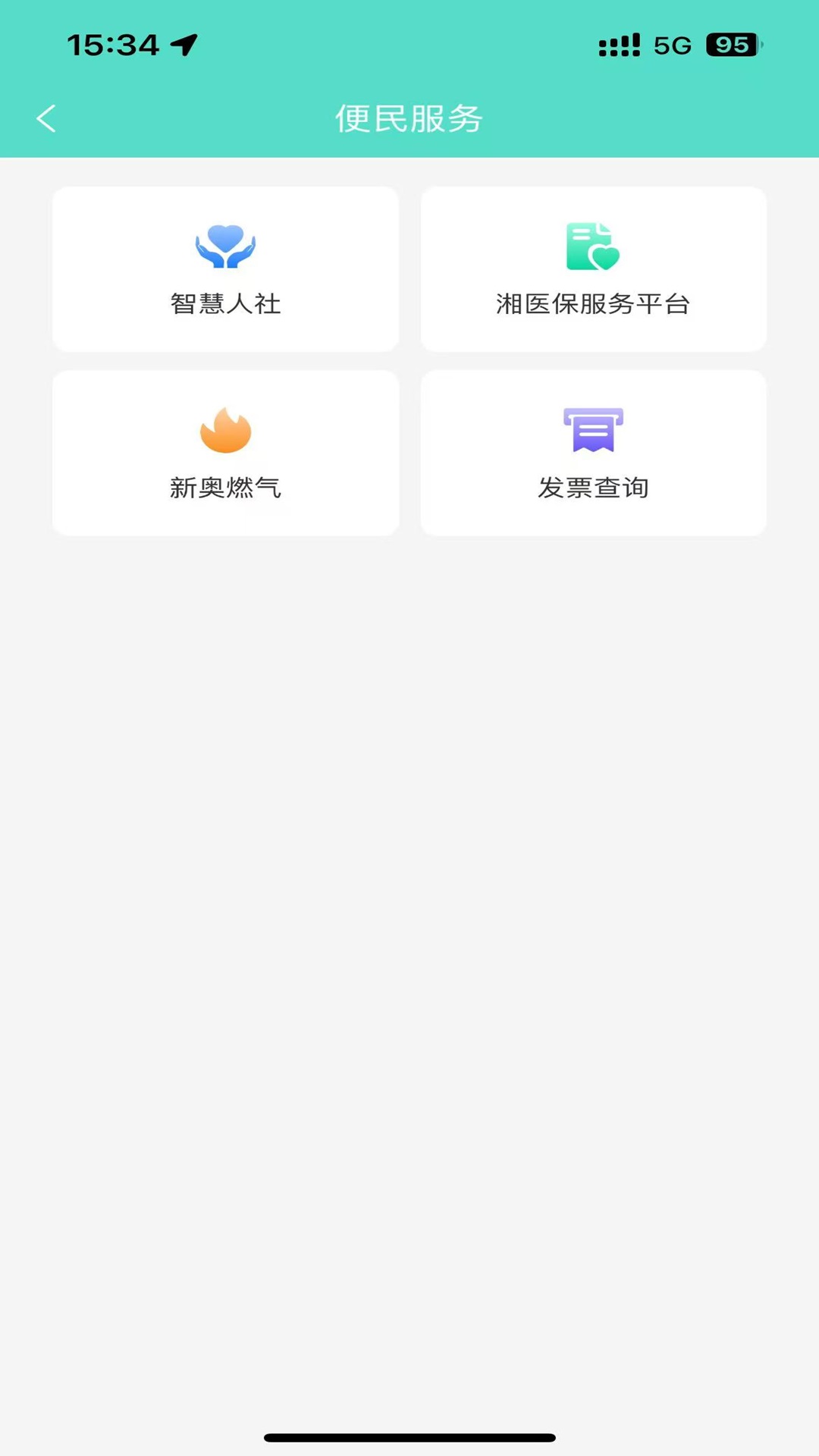Click the 5G network indicator
This screenshot has width=819, height=1456.
pyautogui.click(x=670, y=45)
